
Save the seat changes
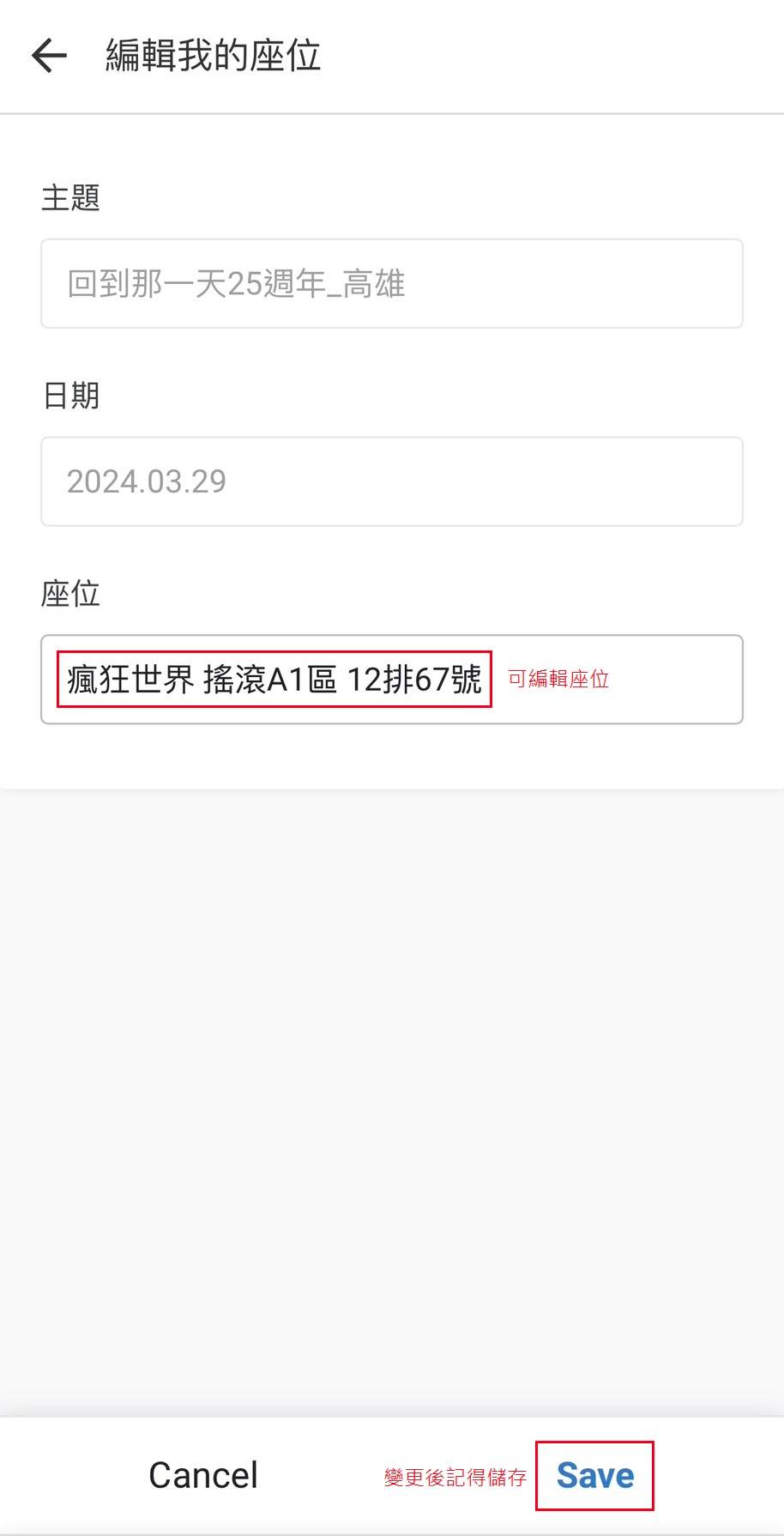[x=595, y=1476]
